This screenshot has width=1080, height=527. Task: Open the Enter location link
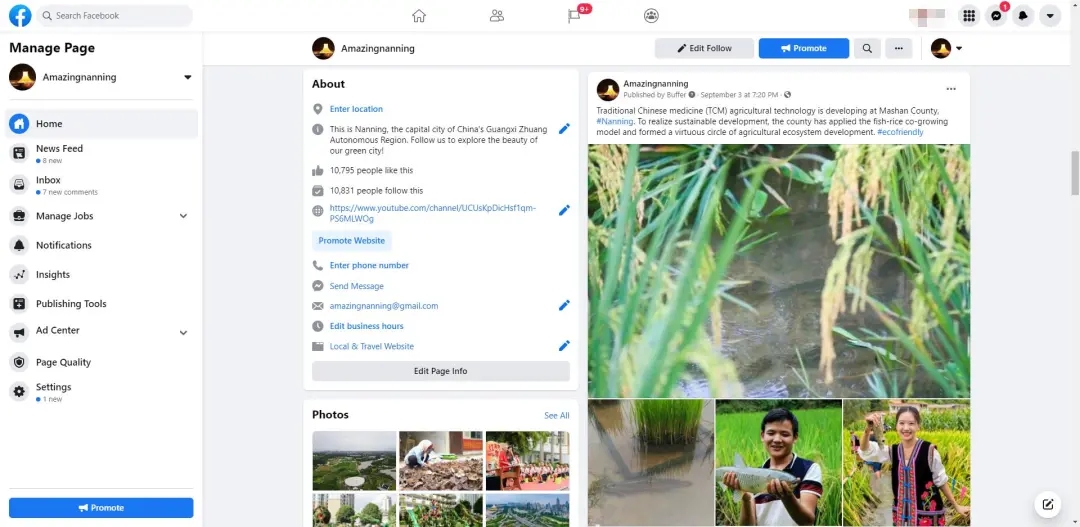coord(356,109)
